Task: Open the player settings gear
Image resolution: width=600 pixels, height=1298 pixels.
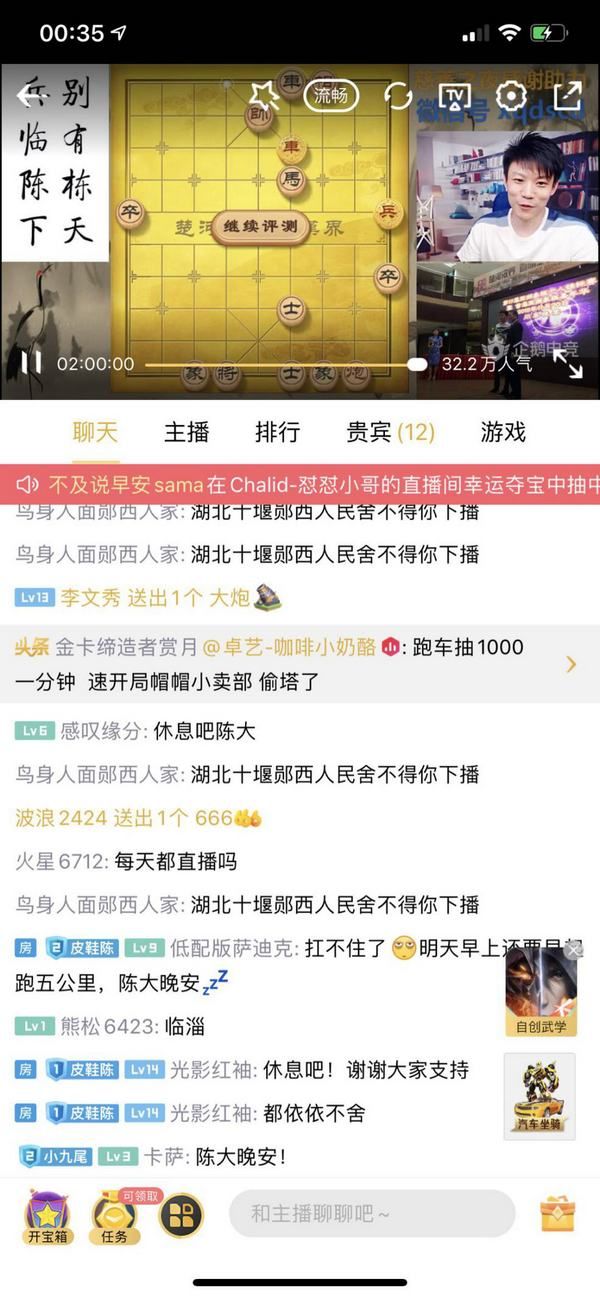Action: [511, 96]
